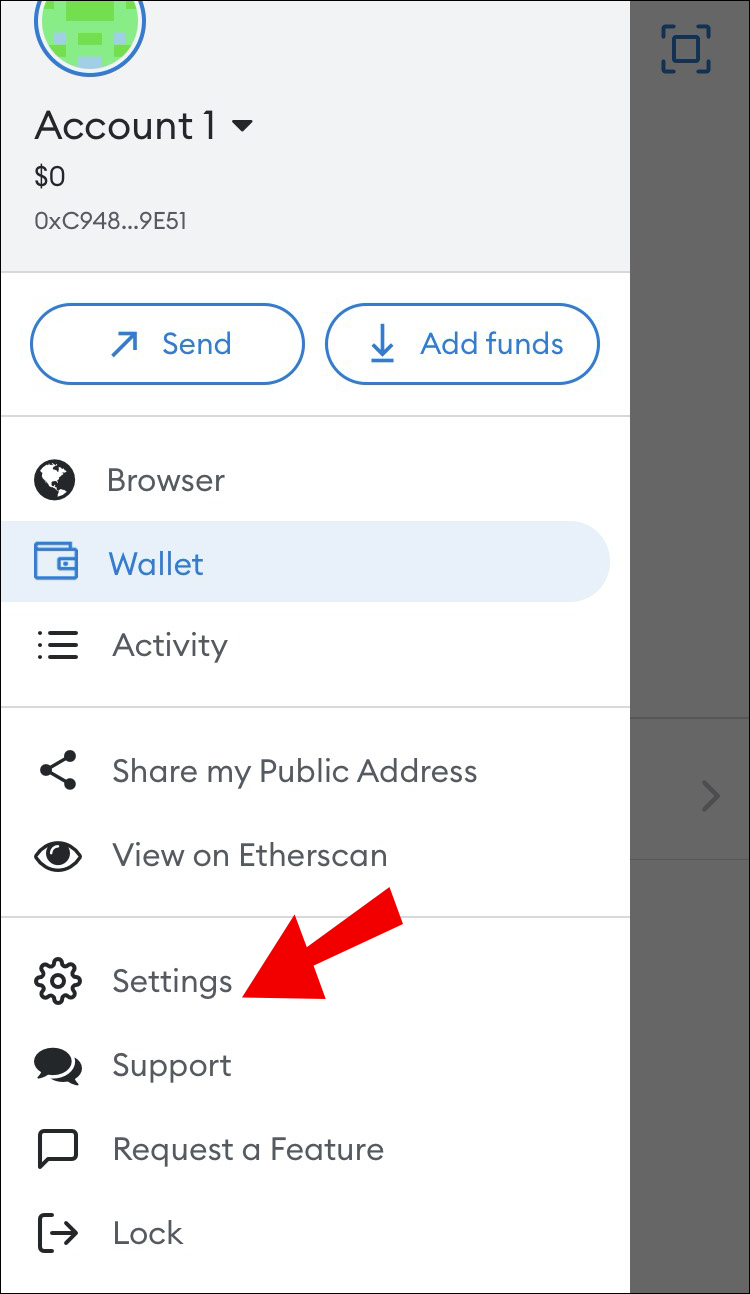Select Wallet in the drawer
The image size is (750, 1294).
(x=156, y=563)
